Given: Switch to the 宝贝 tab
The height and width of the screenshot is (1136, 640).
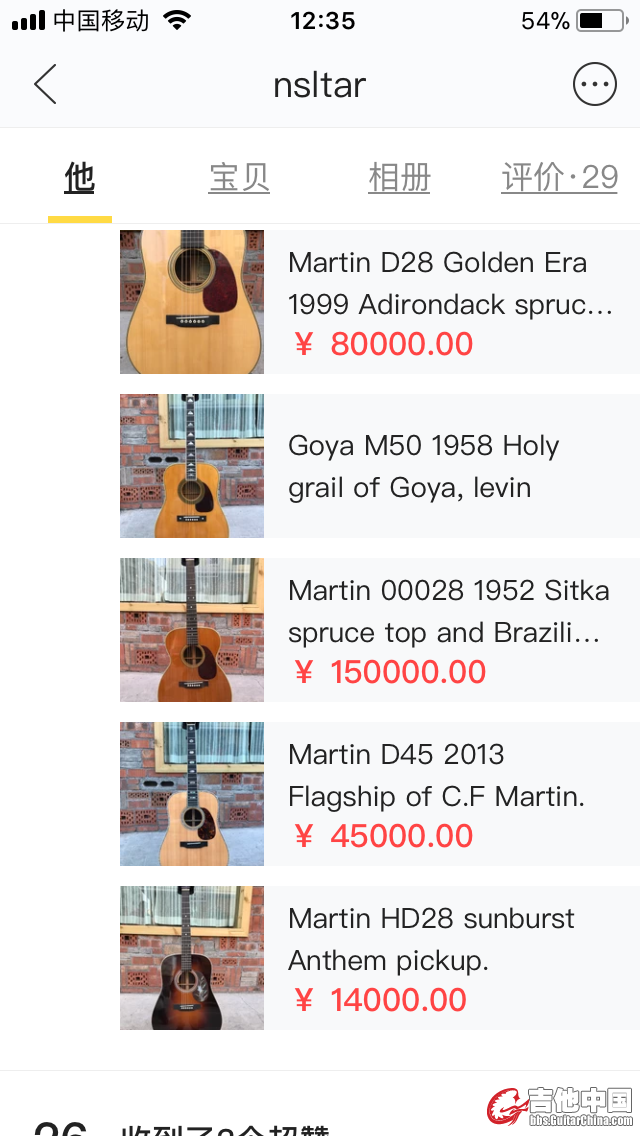Looking at the screenshot, I should (239, 178).
